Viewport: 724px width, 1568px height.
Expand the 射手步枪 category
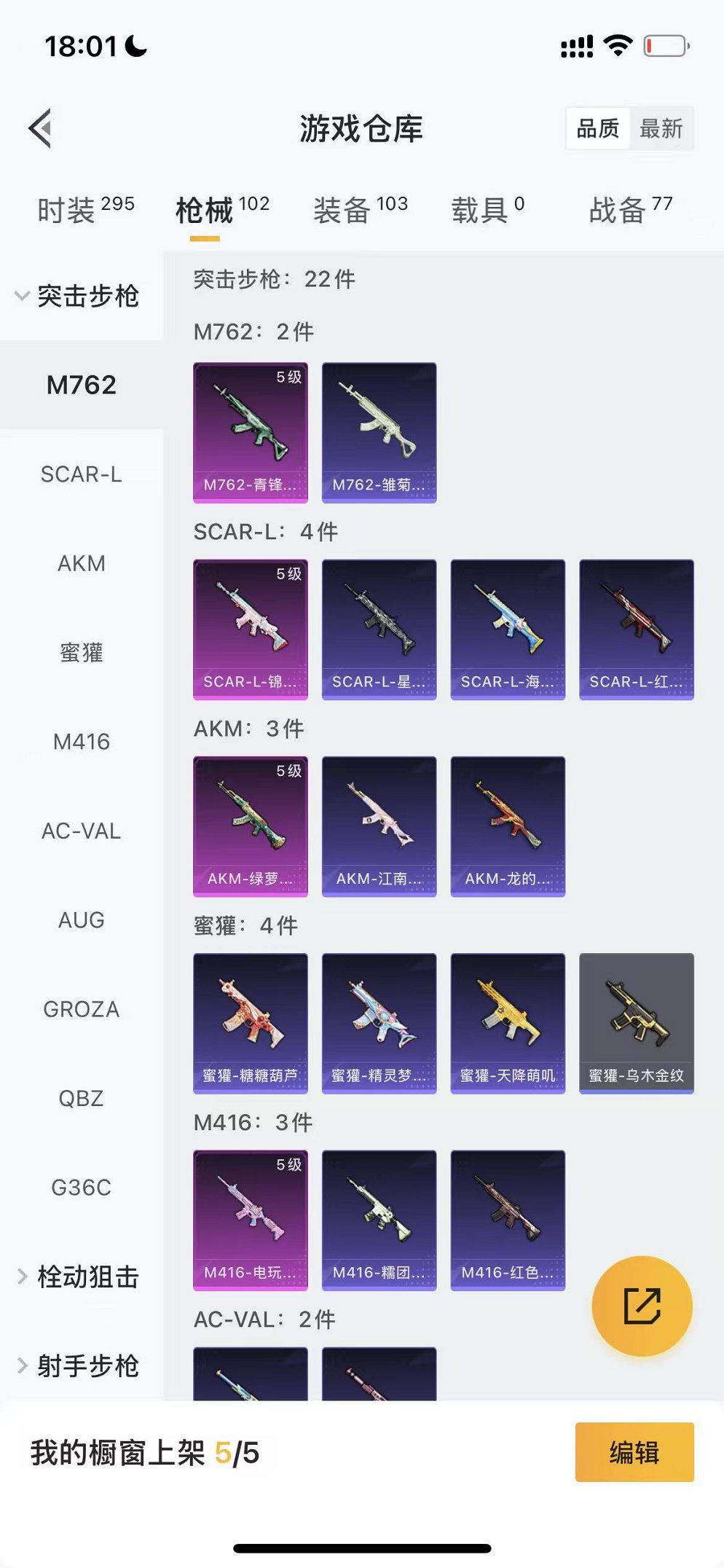point(79,1365)
